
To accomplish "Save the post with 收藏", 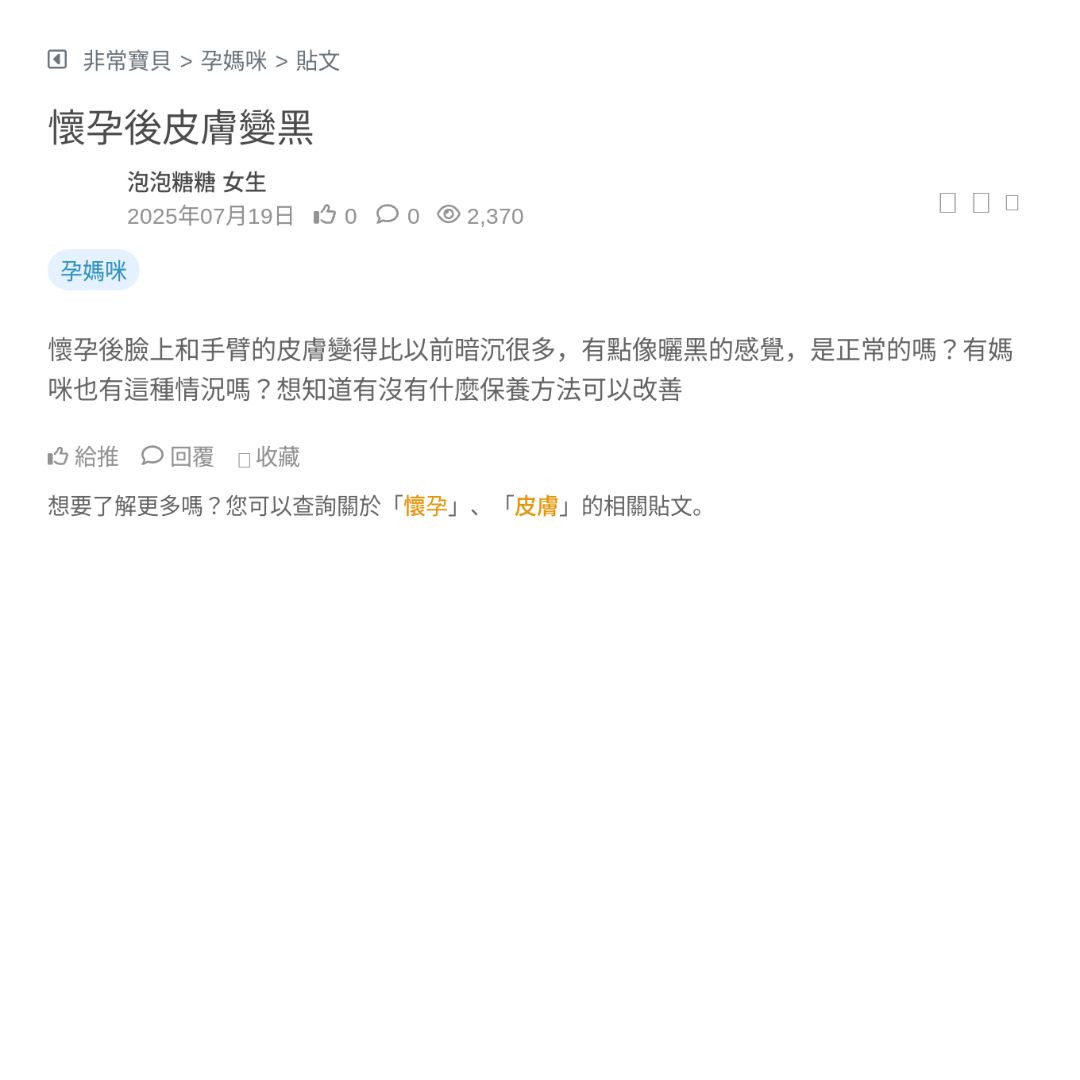I will (x=269, y=457).
